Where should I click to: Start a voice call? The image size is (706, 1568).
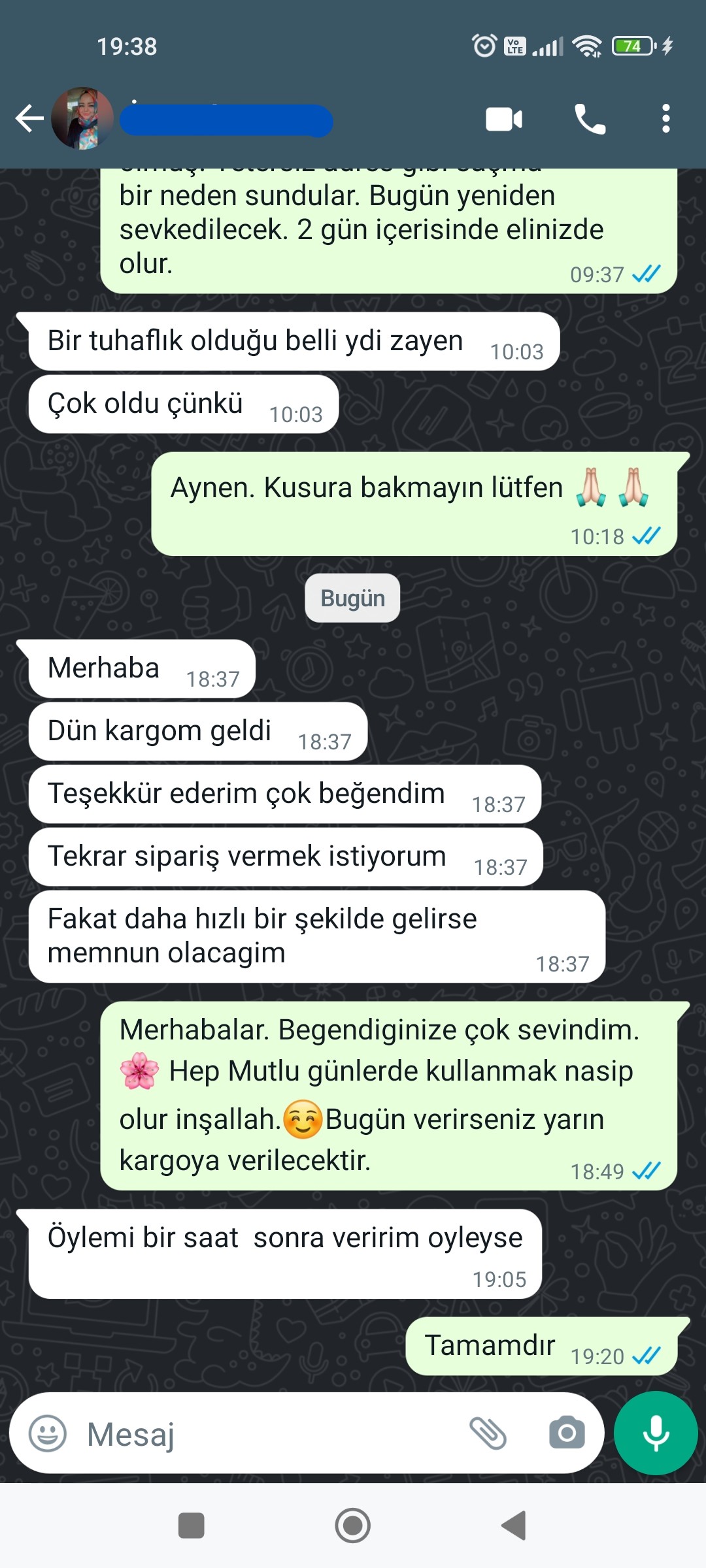[590, 120]
